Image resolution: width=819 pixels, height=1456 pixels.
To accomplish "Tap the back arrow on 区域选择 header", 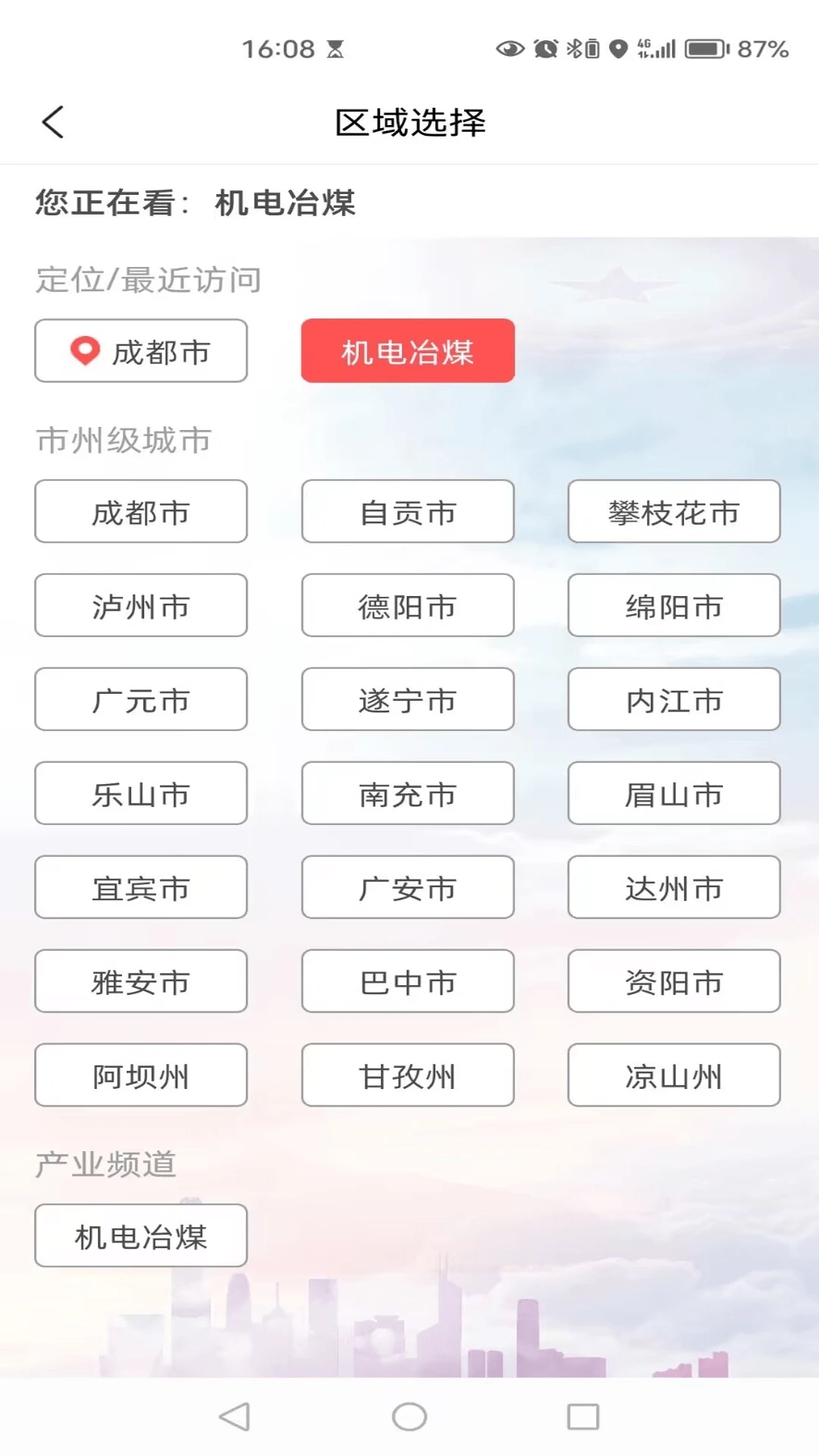I will coord(52,121).
